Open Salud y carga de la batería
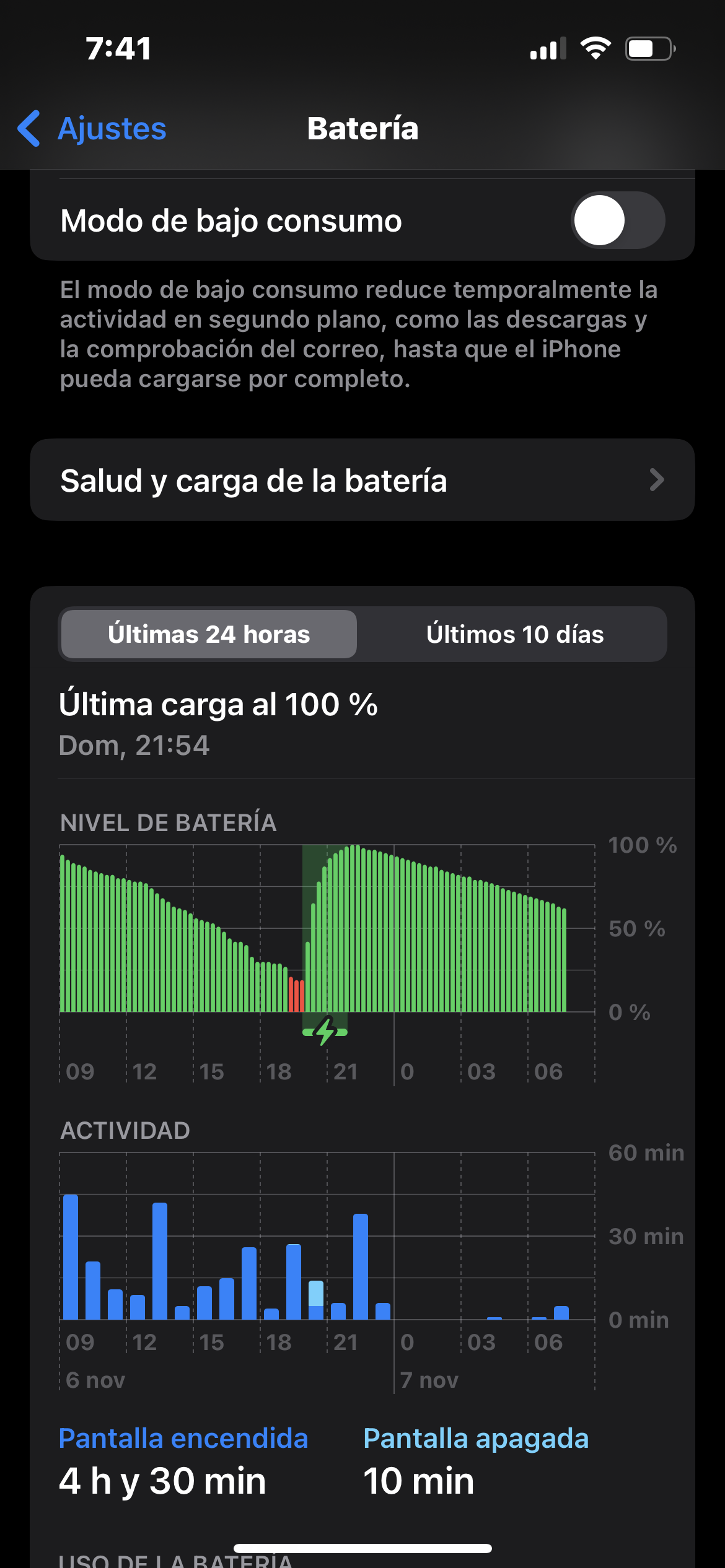This screenshot has width=725, height=1568. 362,480
